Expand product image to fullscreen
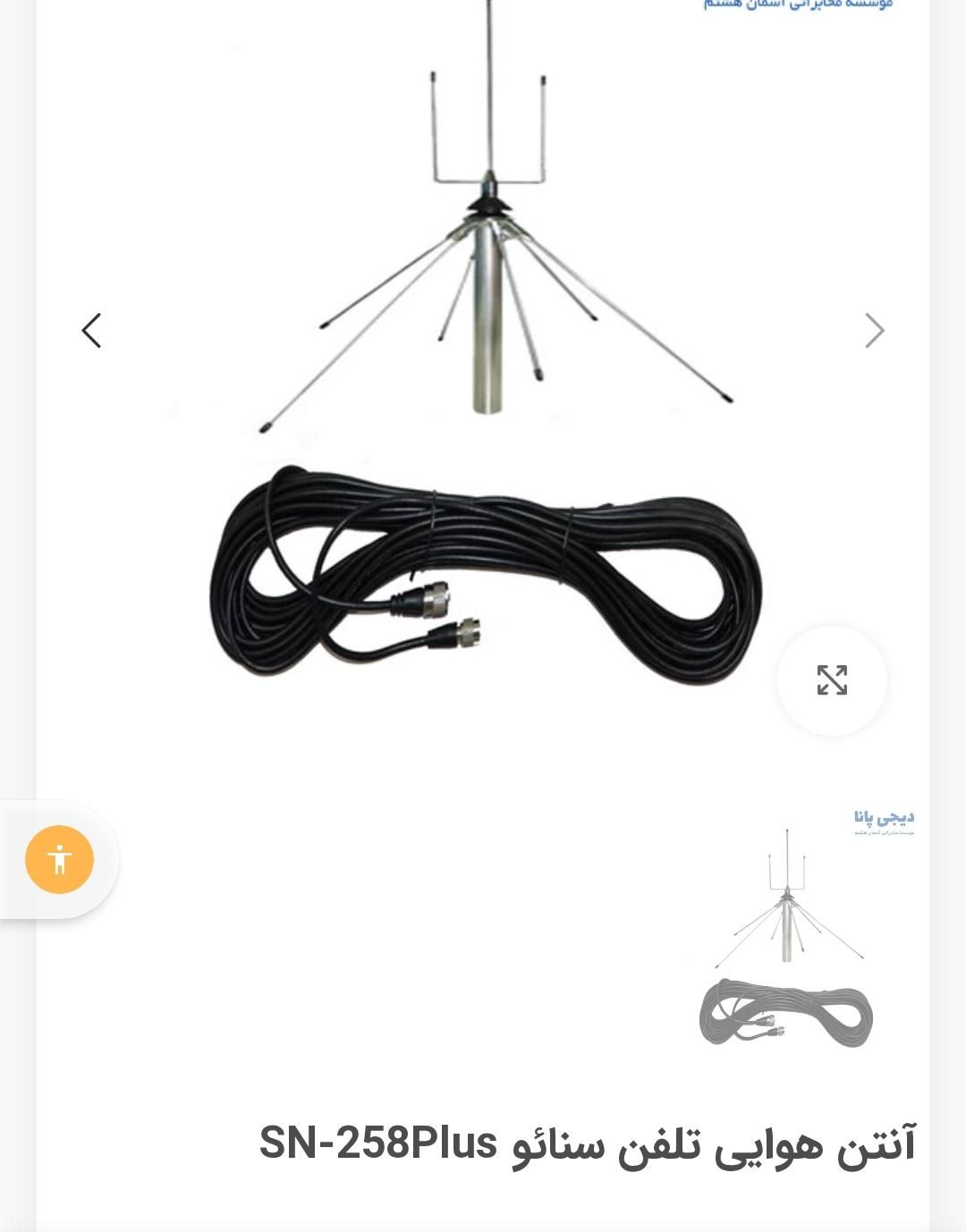 click(x=832, y=680)
